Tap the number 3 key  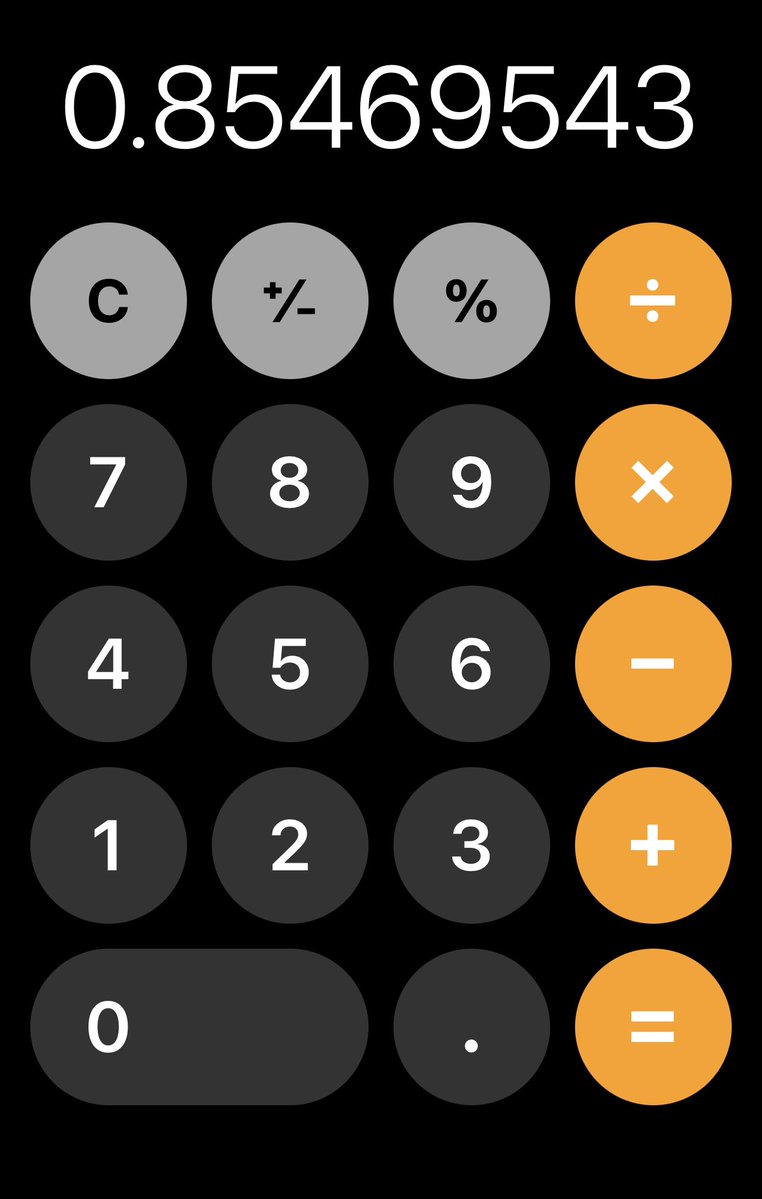(471, 845)
